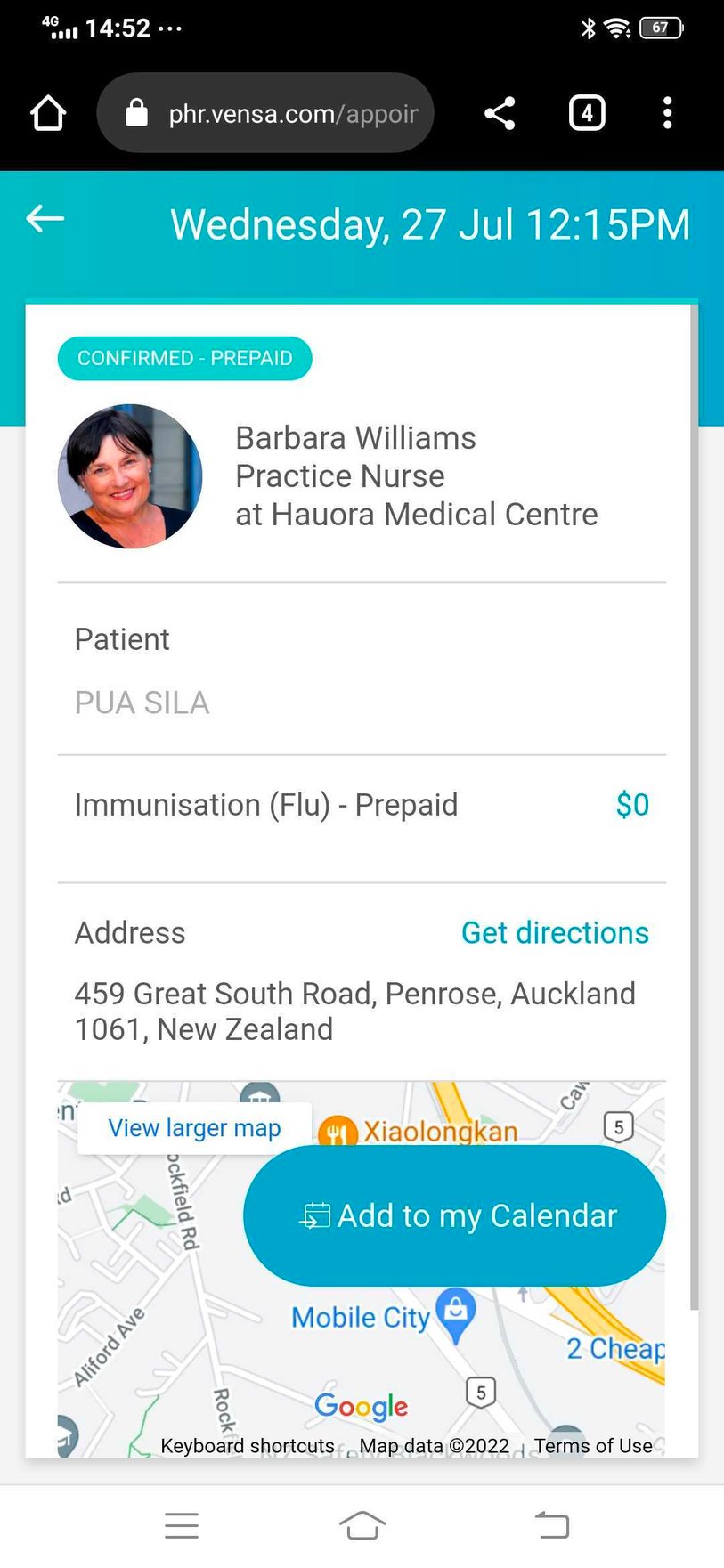
Task: Tap the Add to my Calendar button
Action: (453, 1215)
